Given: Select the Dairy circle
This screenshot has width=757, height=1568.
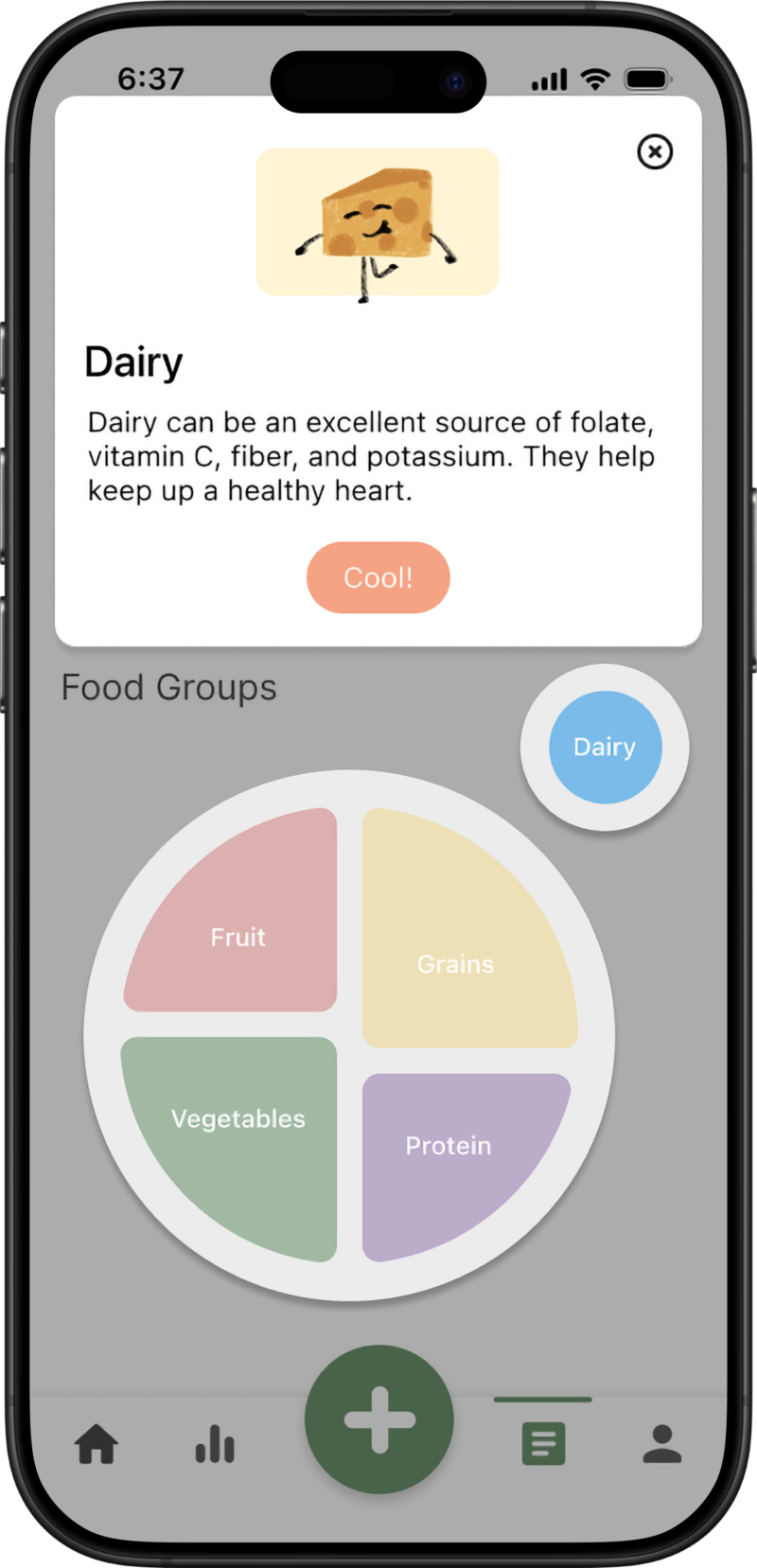Looking at the screenshot, I should [x=605, y=747].
